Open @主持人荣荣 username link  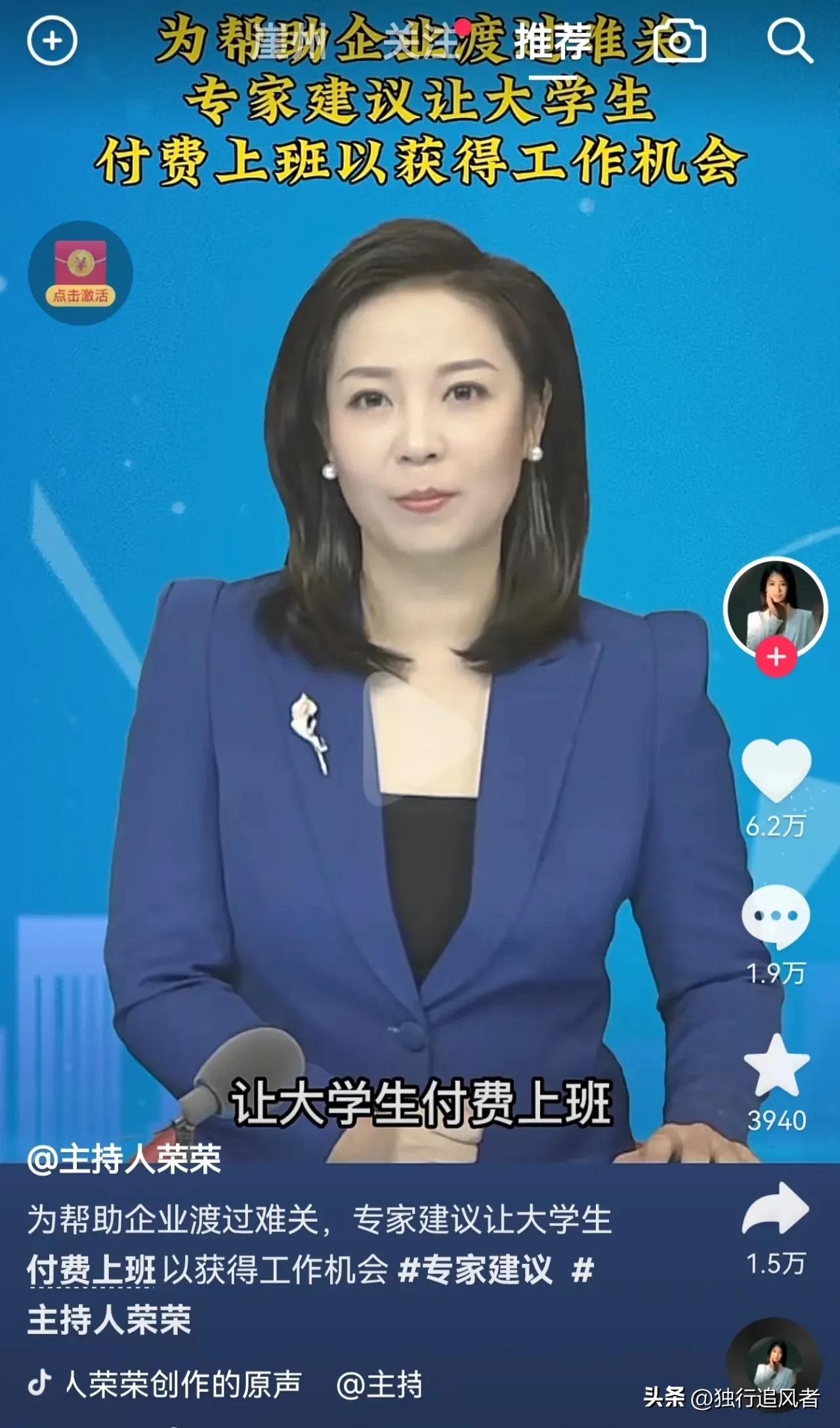[125, 1160]
